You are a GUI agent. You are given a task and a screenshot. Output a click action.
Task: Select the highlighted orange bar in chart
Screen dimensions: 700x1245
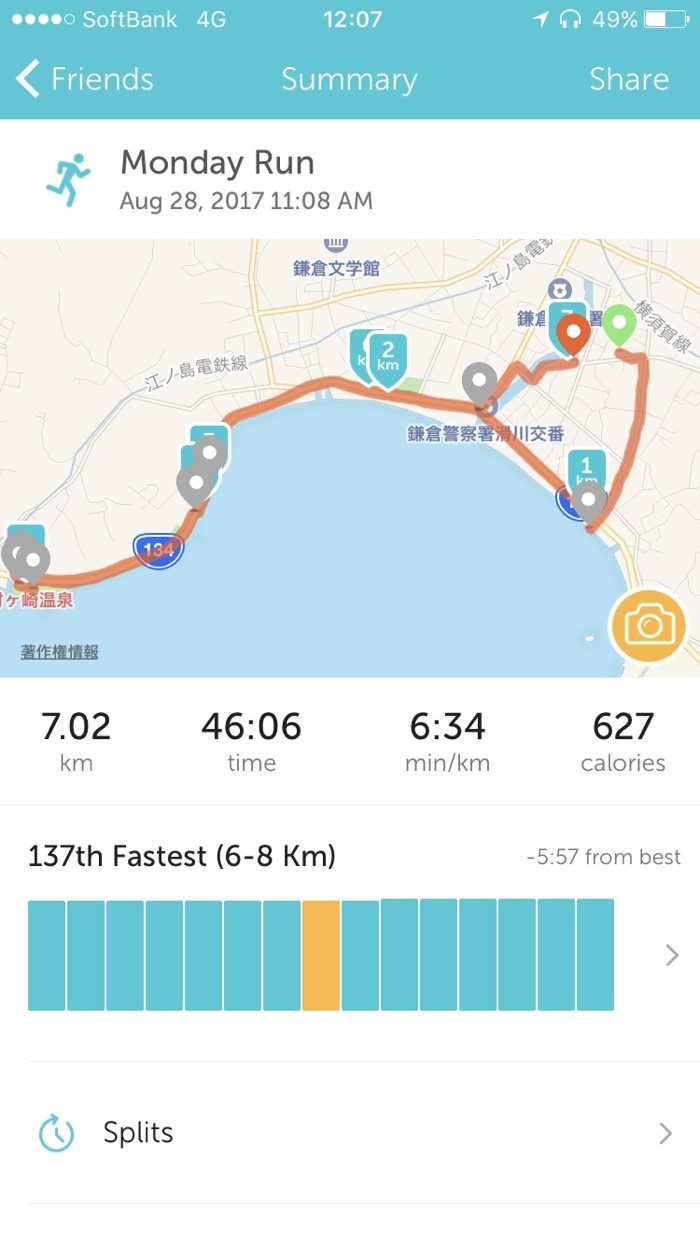coord(321,955)
